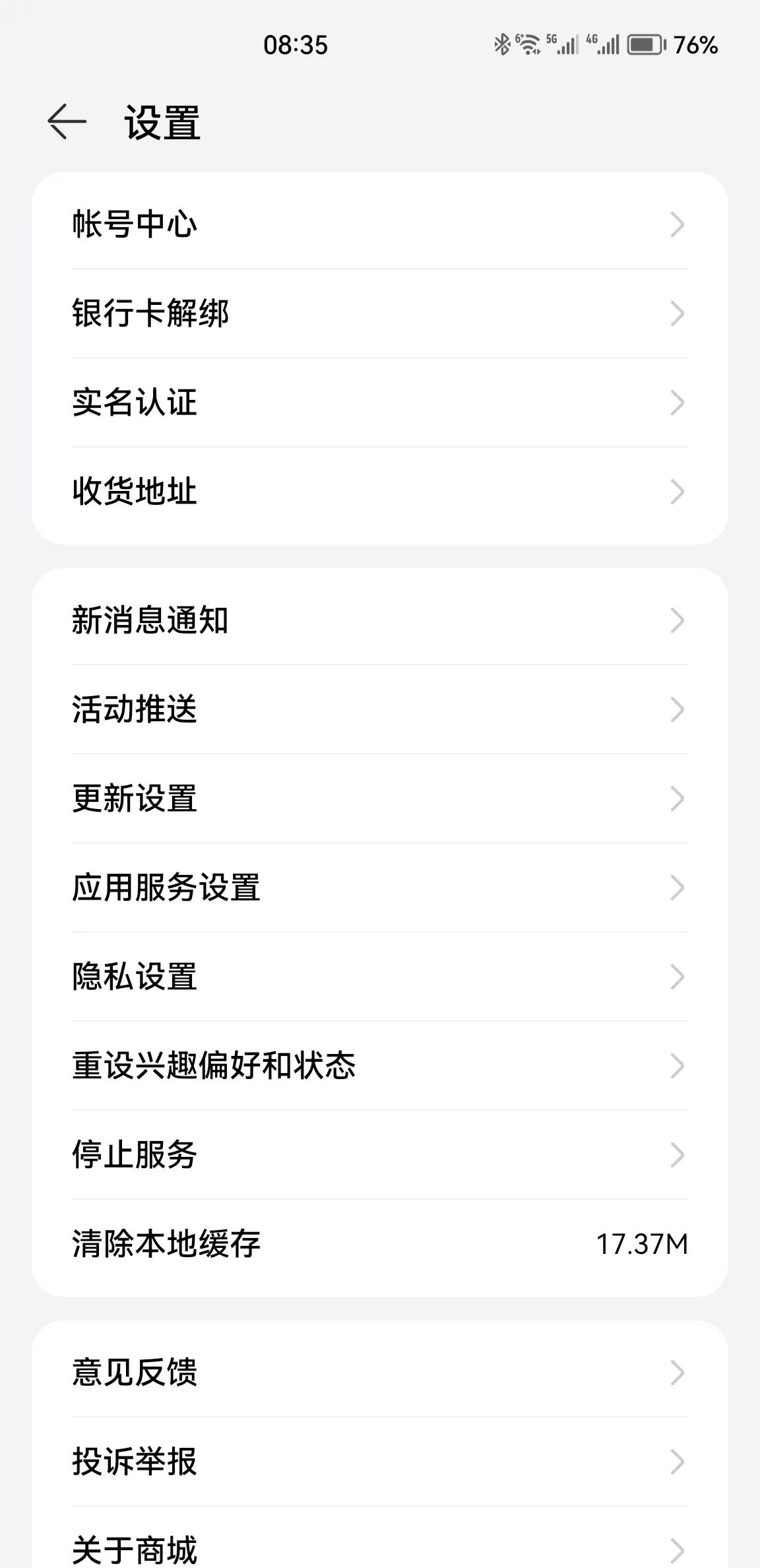
Task: Open 更新设置 update settings
Action: [x=379, y=799]
